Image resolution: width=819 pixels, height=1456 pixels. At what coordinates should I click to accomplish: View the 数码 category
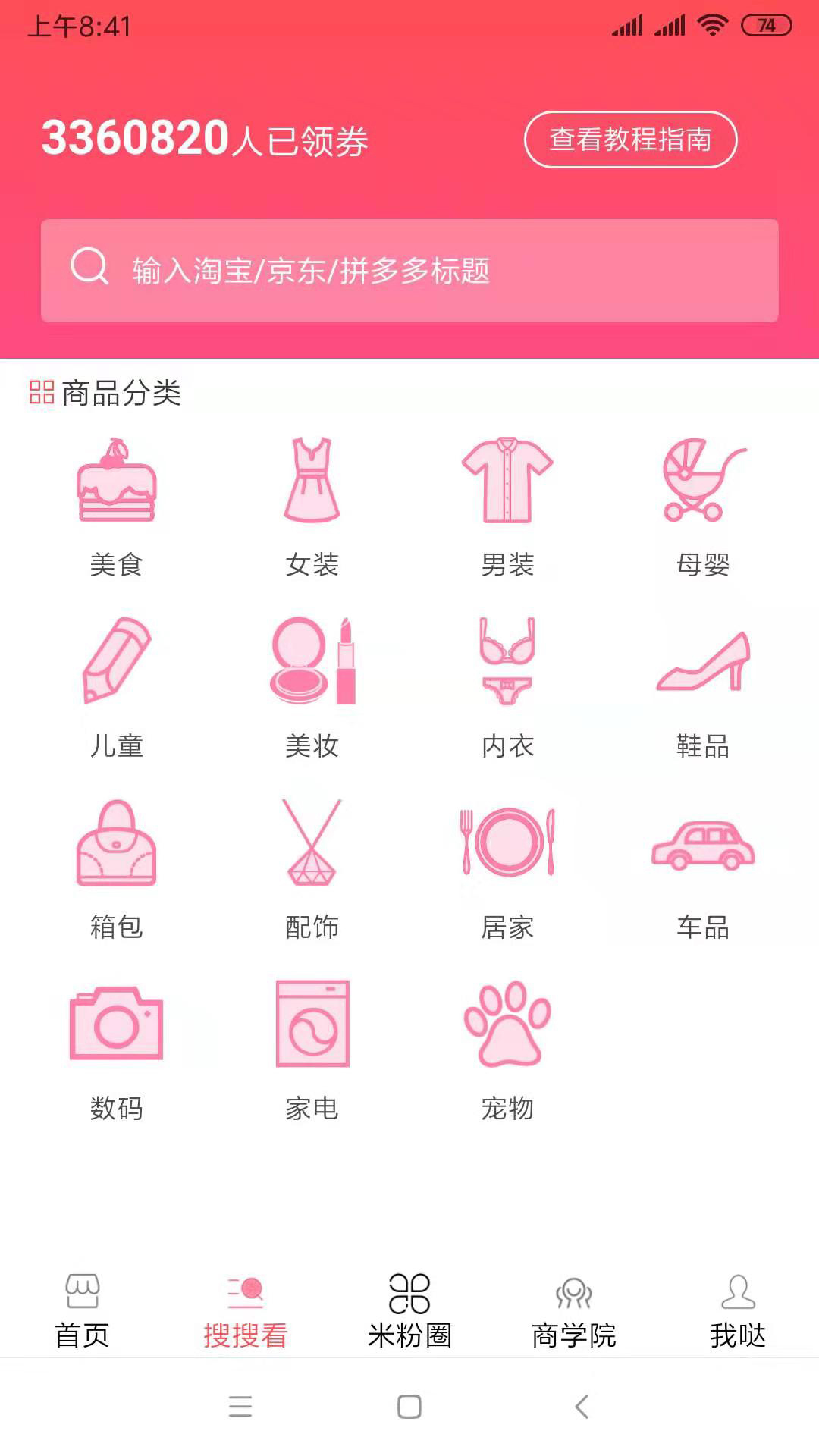click(x=116, y=1050)
